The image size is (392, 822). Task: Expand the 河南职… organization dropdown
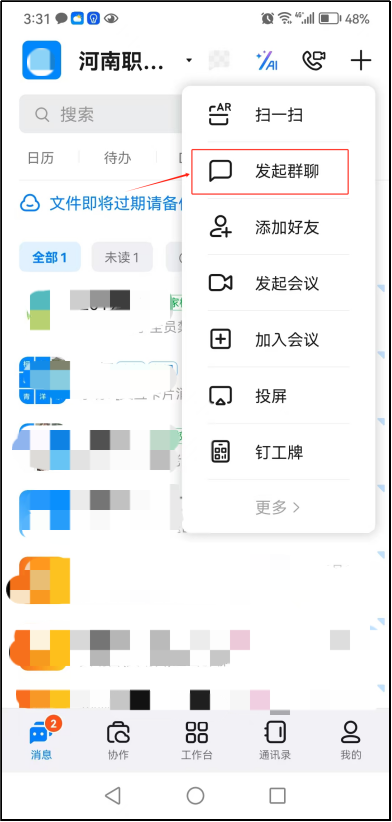click(136, 61)
